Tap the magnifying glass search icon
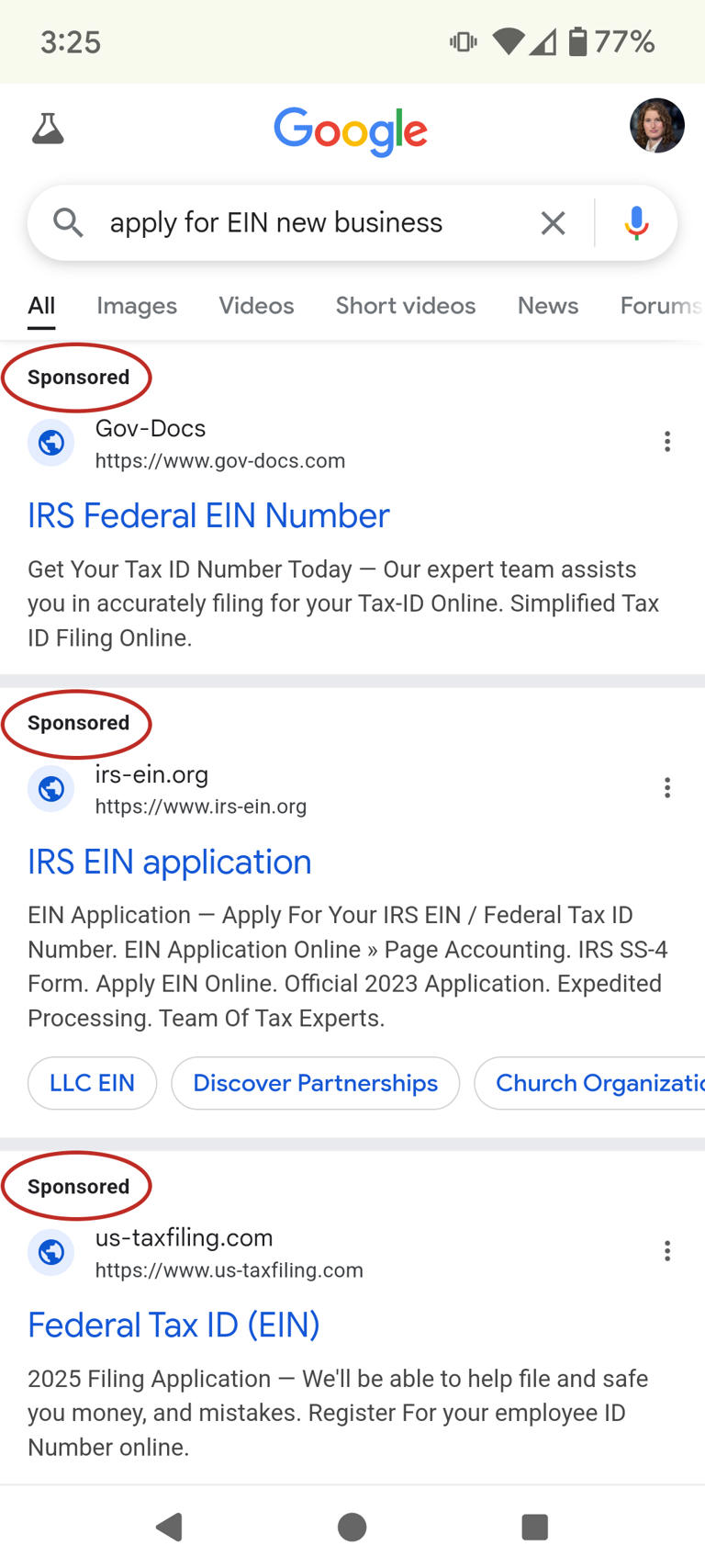This screenshot has width=705, height=1568. [67, 221]
